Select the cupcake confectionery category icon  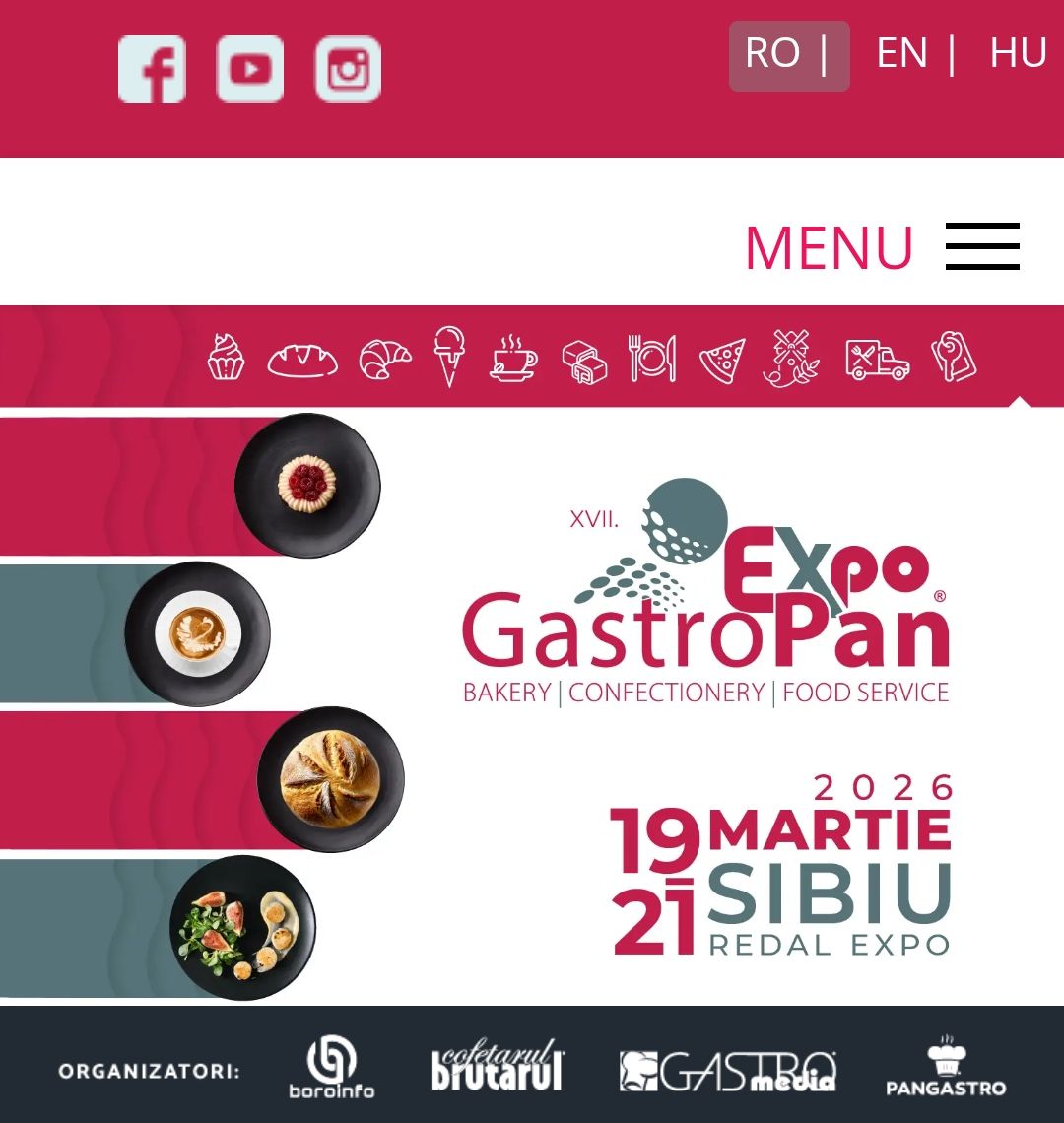click(225, 358)
